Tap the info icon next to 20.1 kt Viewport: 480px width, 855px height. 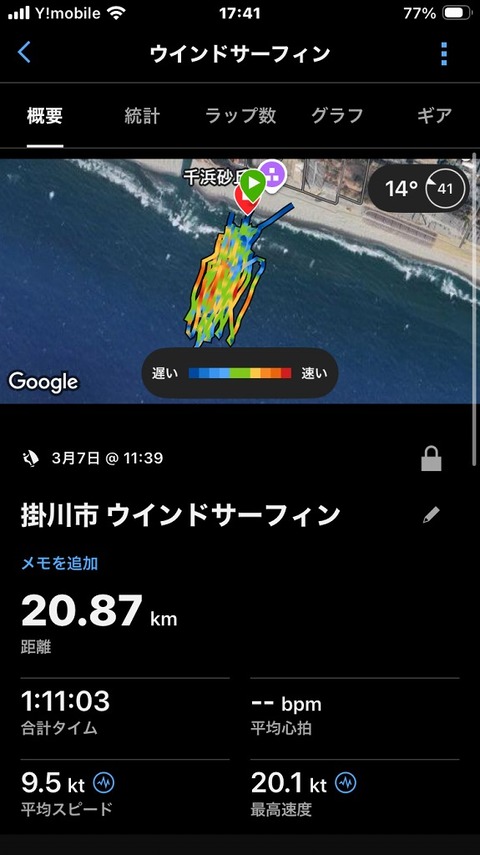click(345, 784)
